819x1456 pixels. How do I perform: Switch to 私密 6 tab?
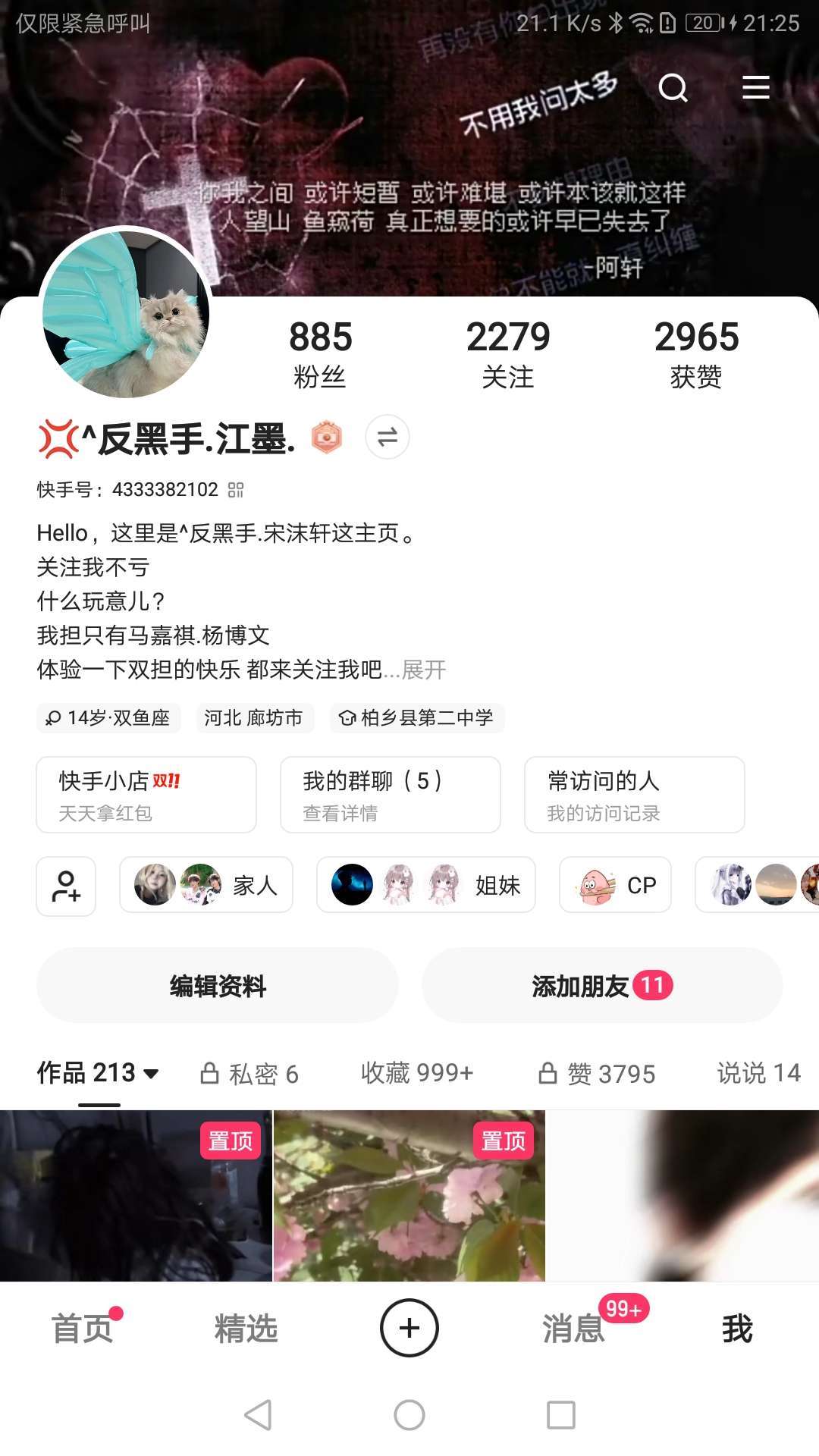click(249, 1074)
